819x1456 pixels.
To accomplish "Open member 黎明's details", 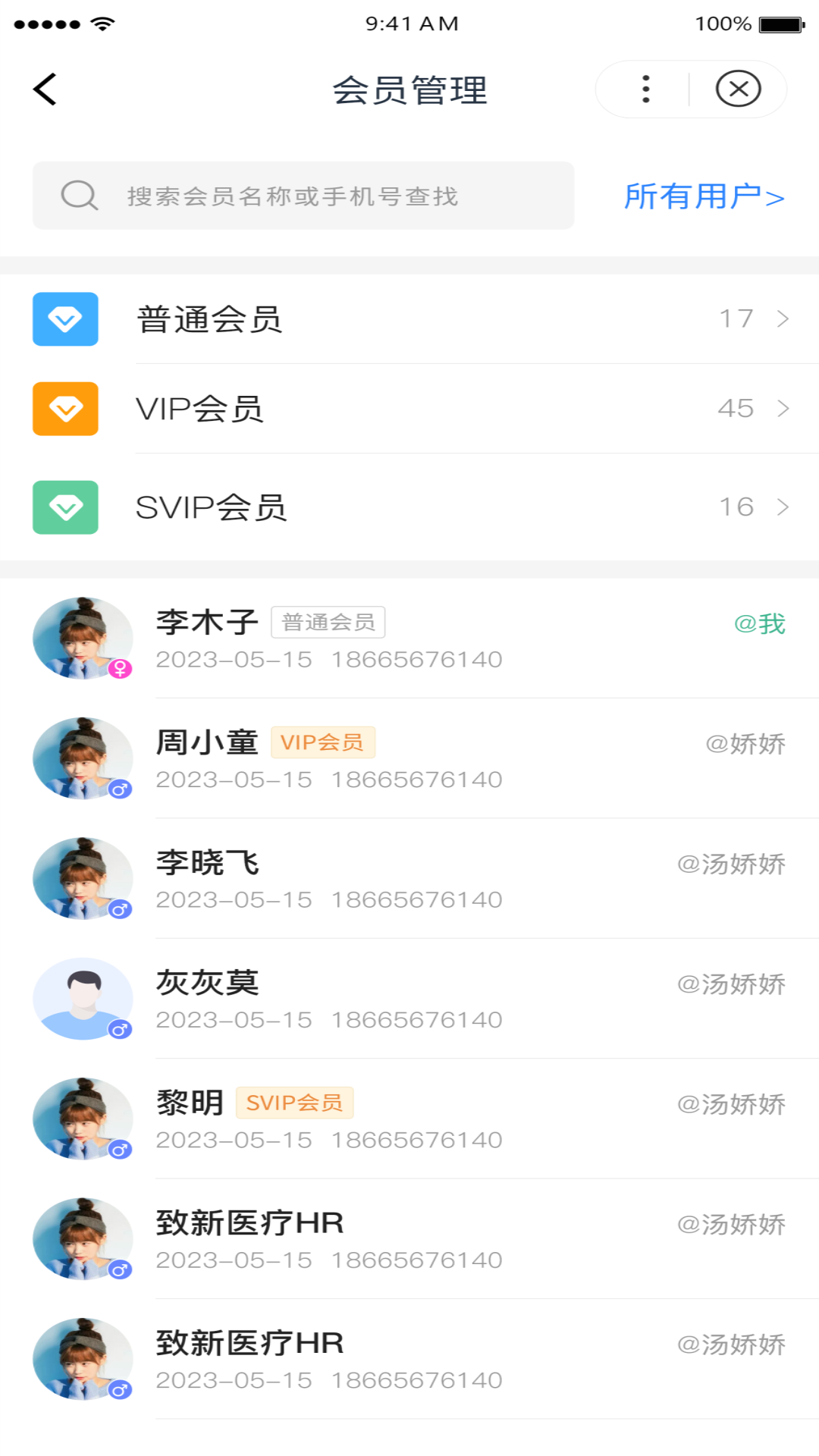I will (409, 1119).
